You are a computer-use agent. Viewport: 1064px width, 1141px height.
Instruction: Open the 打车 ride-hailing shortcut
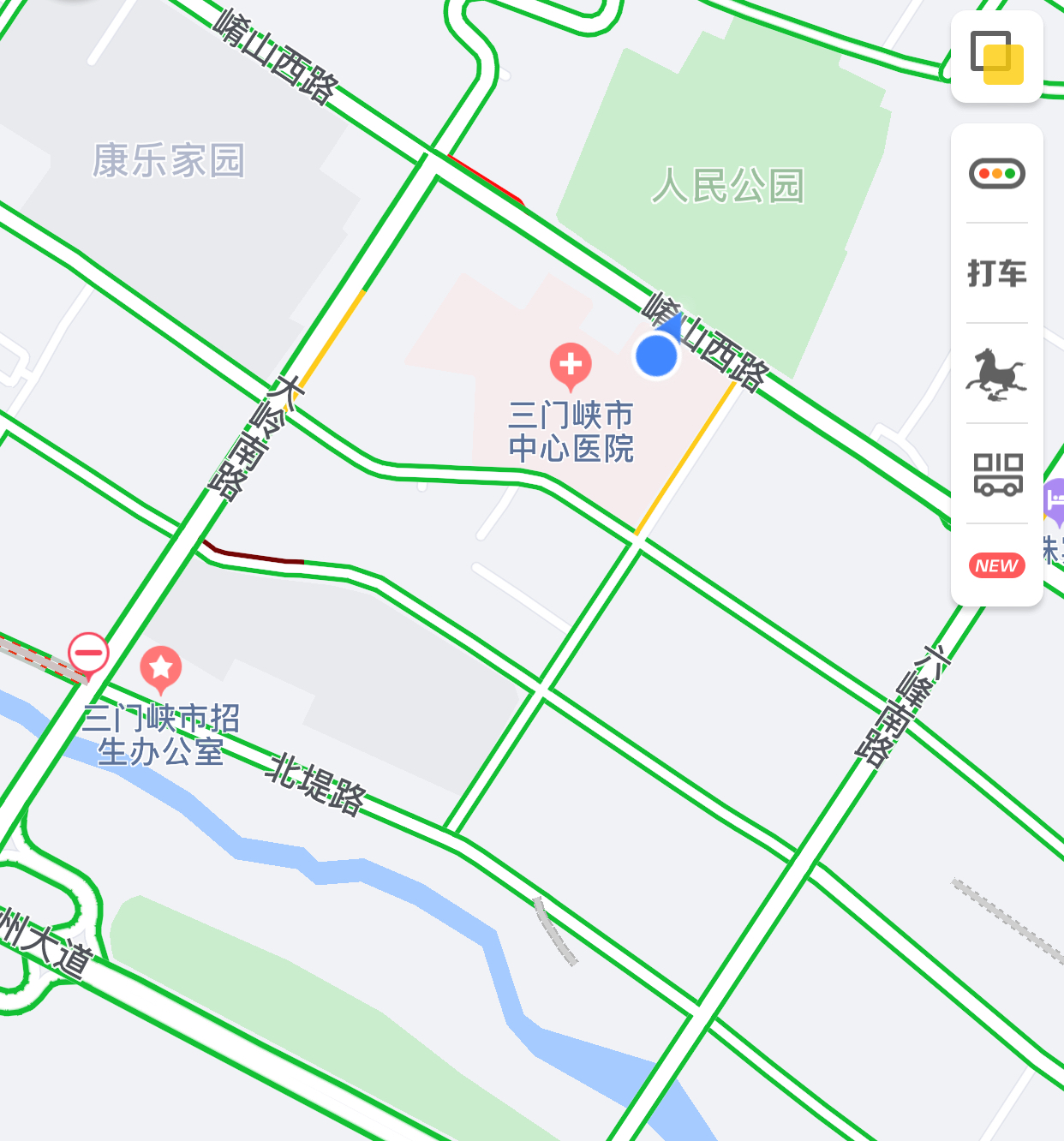996,274
